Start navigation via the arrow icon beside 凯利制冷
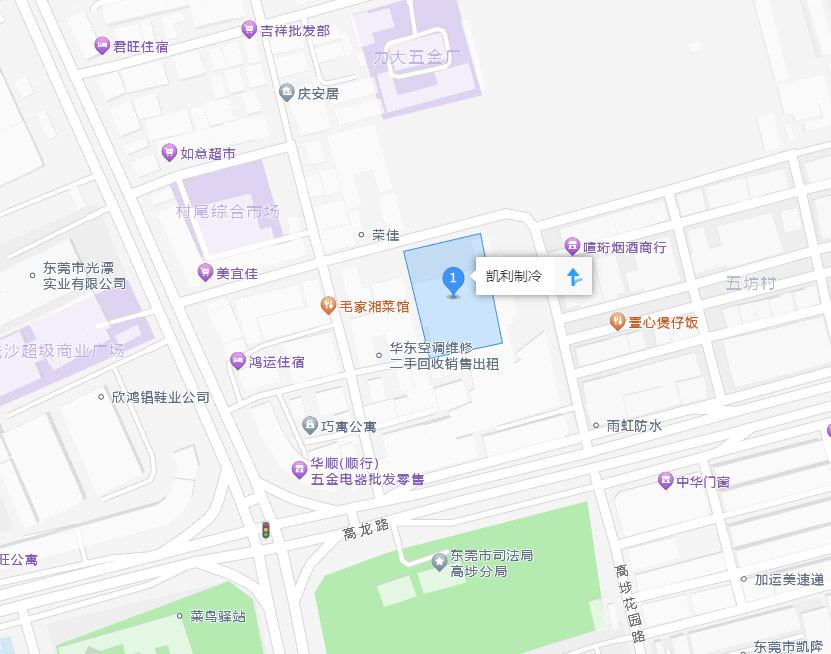This screenshot has width=831, height=654. click(x=574, y=277)
